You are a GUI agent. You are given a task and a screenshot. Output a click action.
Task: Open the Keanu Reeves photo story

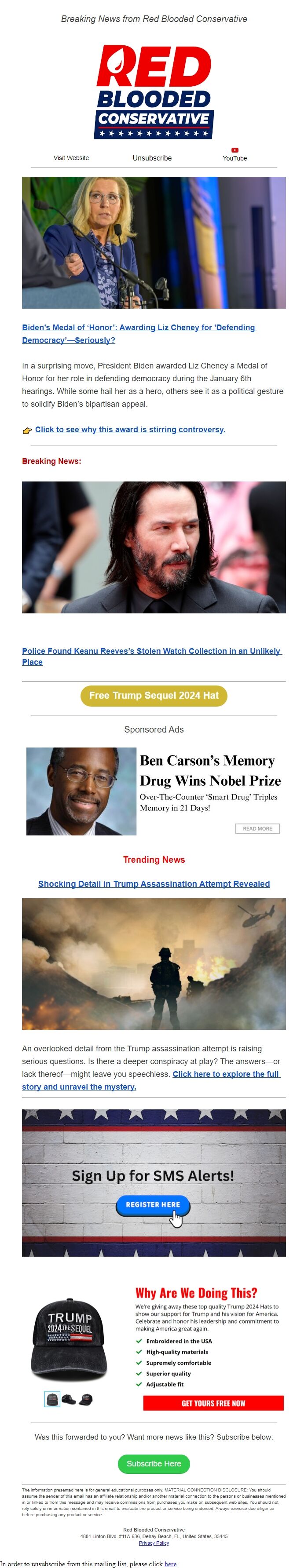point(154,547)
